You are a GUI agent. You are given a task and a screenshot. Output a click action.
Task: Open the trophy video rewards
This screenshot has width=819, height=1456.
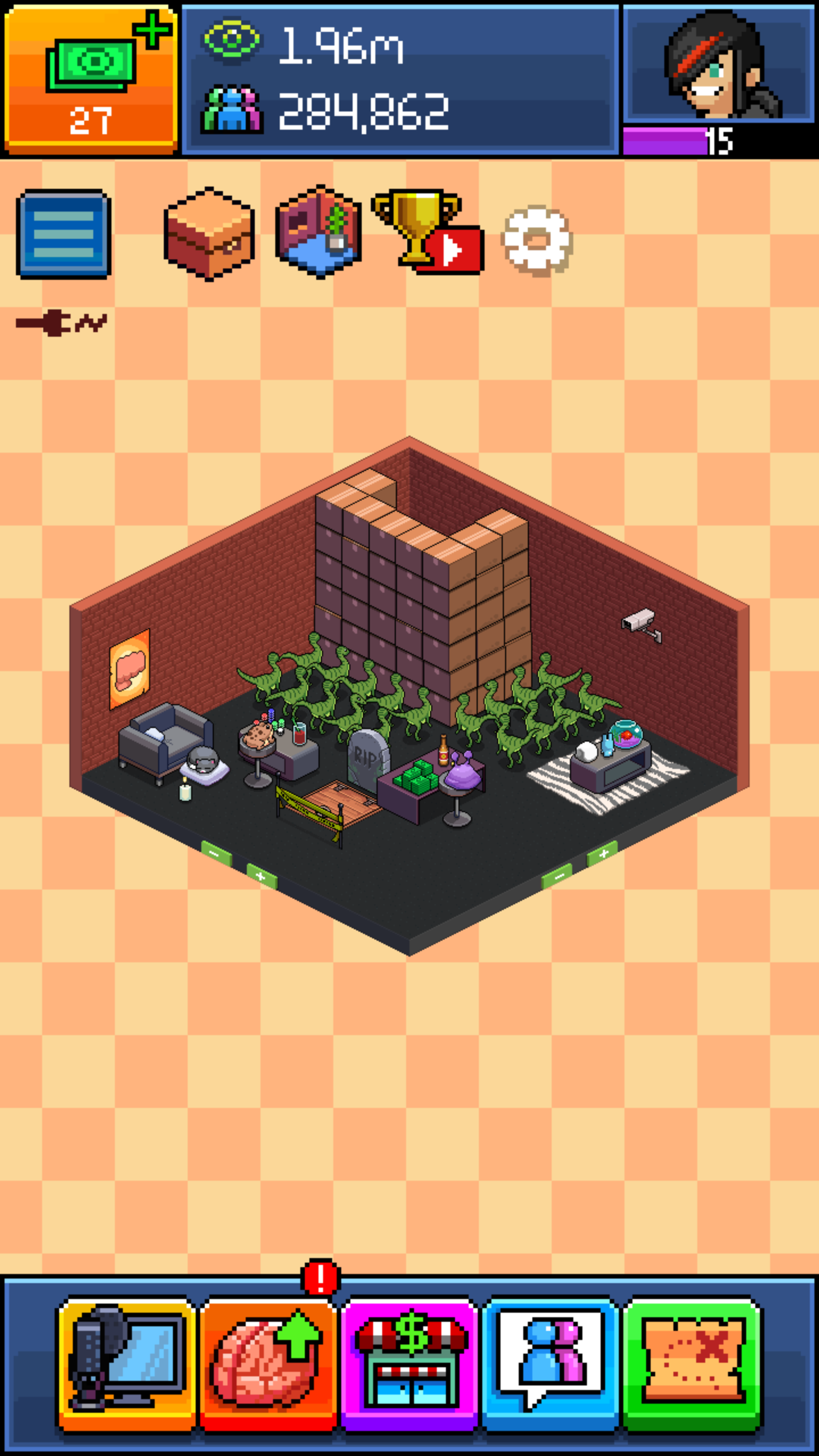click(428, 232)
